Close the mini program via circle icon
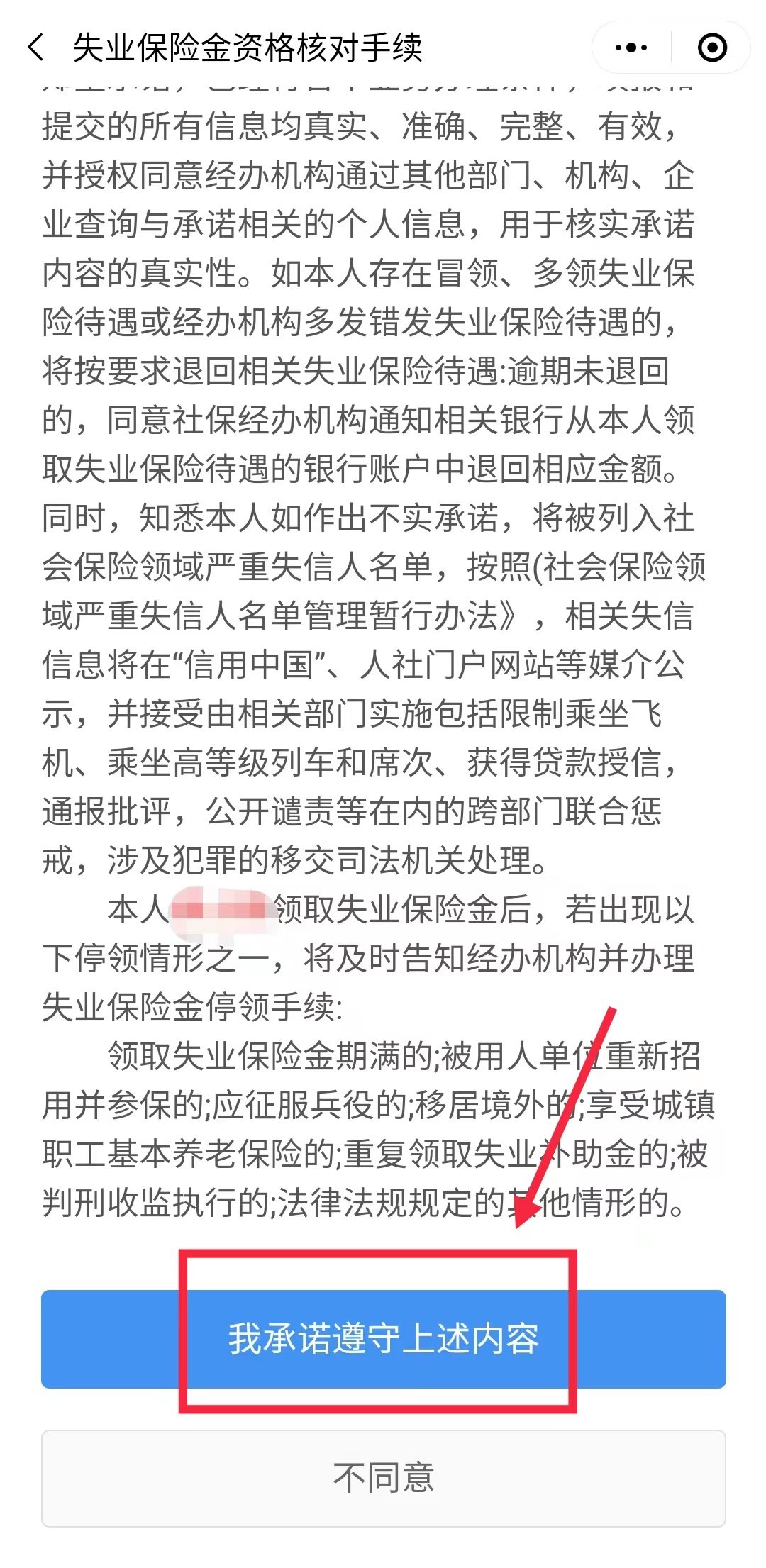This screenshot has width=766, height=1568. [x=711, y=48]
